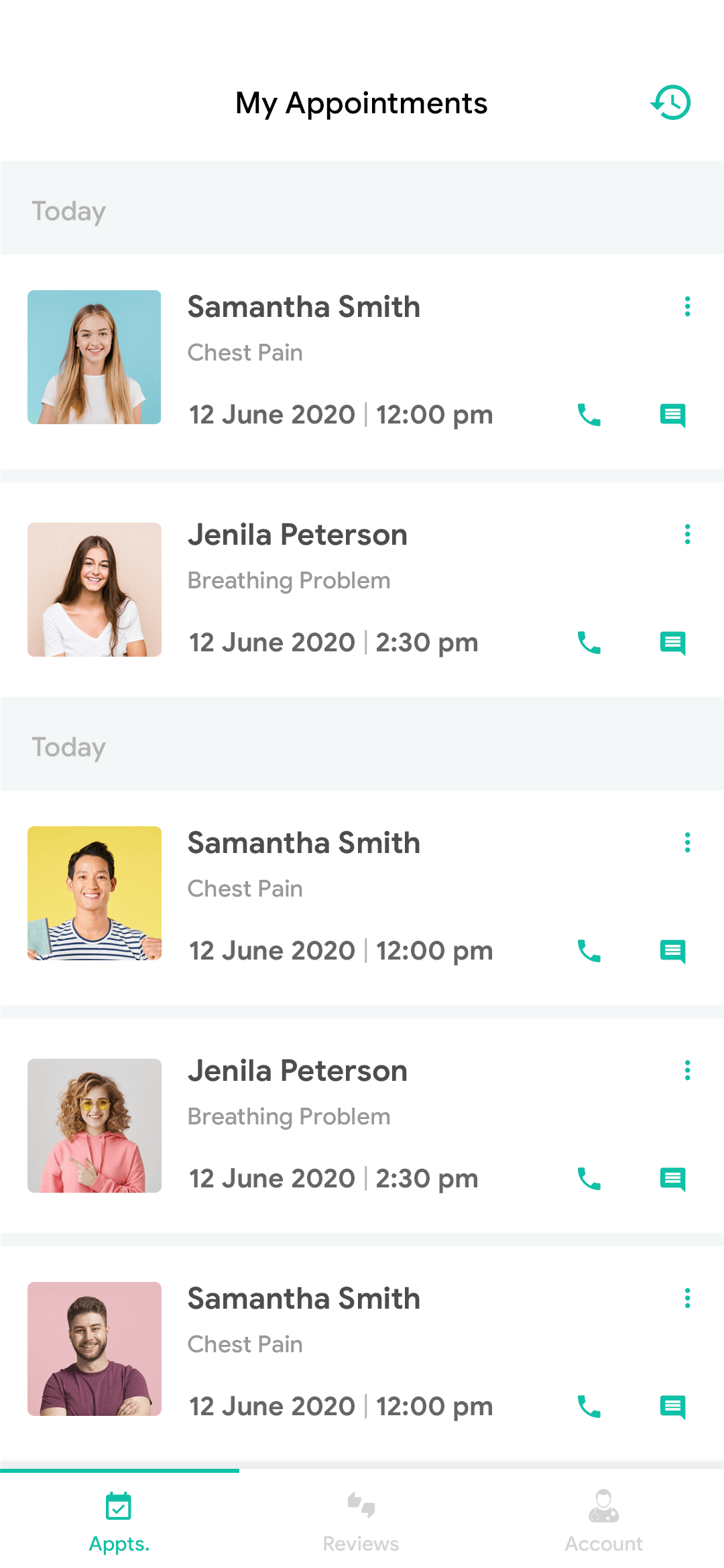Select the first Today section header
This screenshot has width=724, height=1568.
pos(68,210)
